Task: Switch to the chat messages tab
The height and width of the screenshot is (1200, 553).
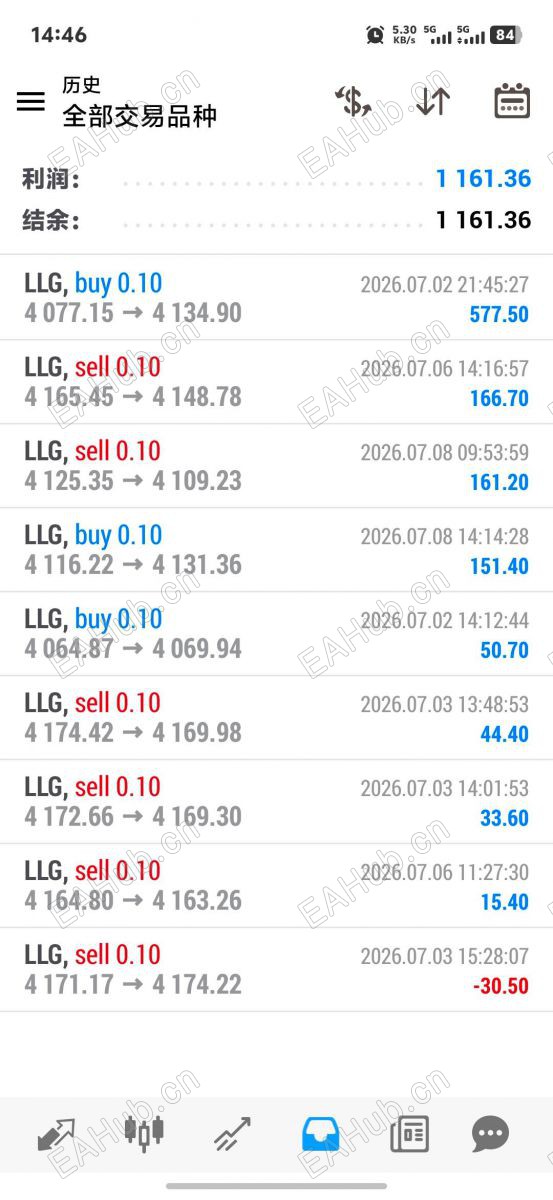Action: point(490,1134)
